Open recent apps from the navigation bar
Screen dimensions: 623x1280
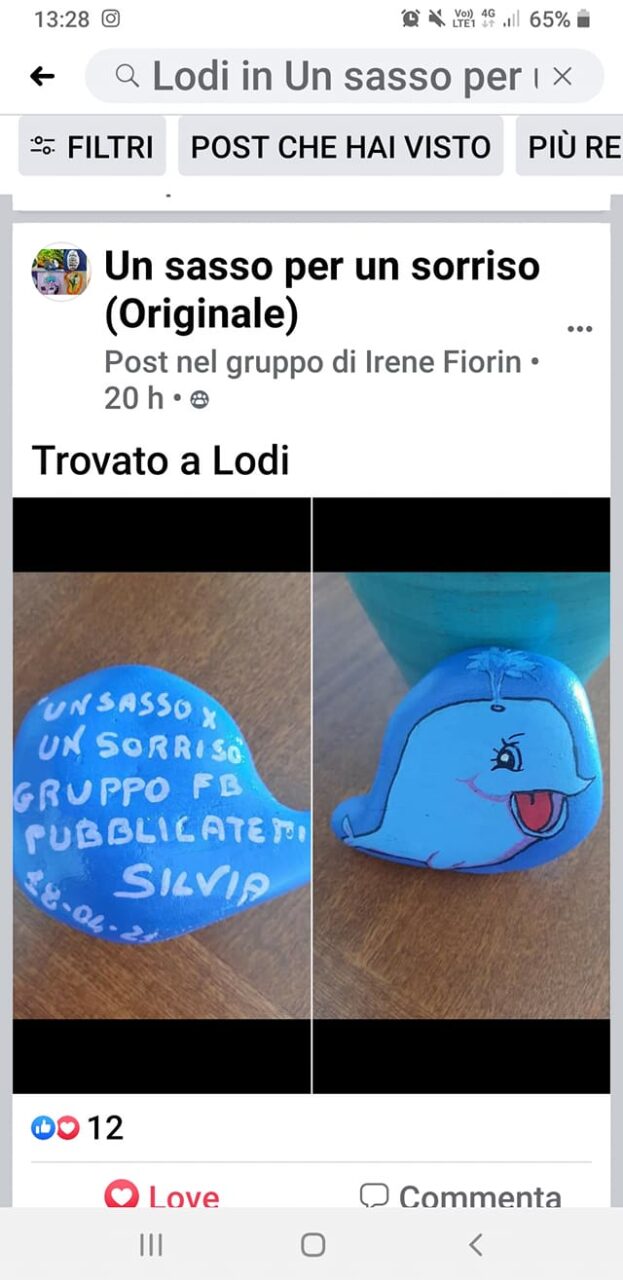(151, 1244)
